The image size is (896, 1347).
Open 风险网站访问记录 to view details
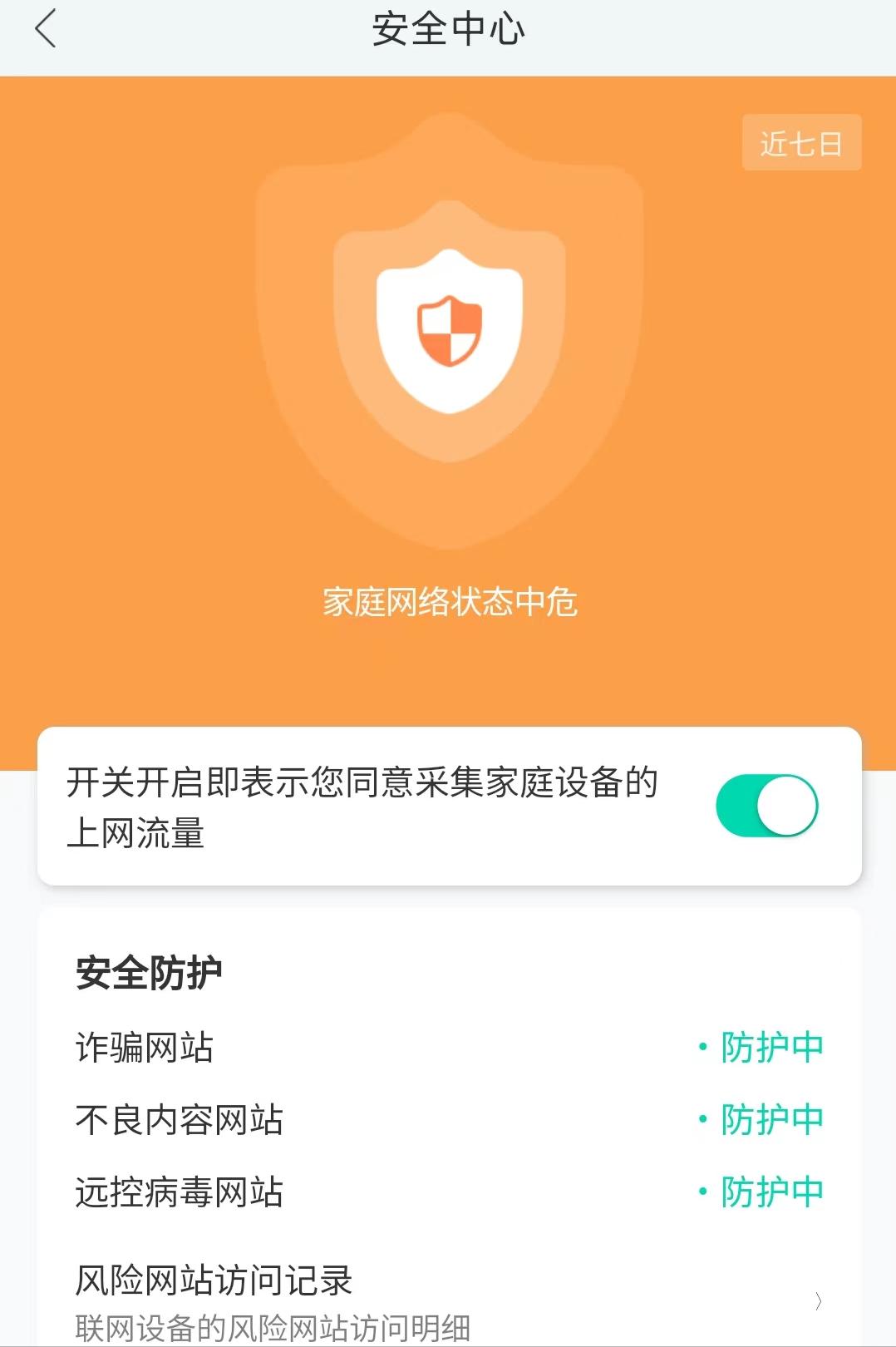pos(214,1280)
